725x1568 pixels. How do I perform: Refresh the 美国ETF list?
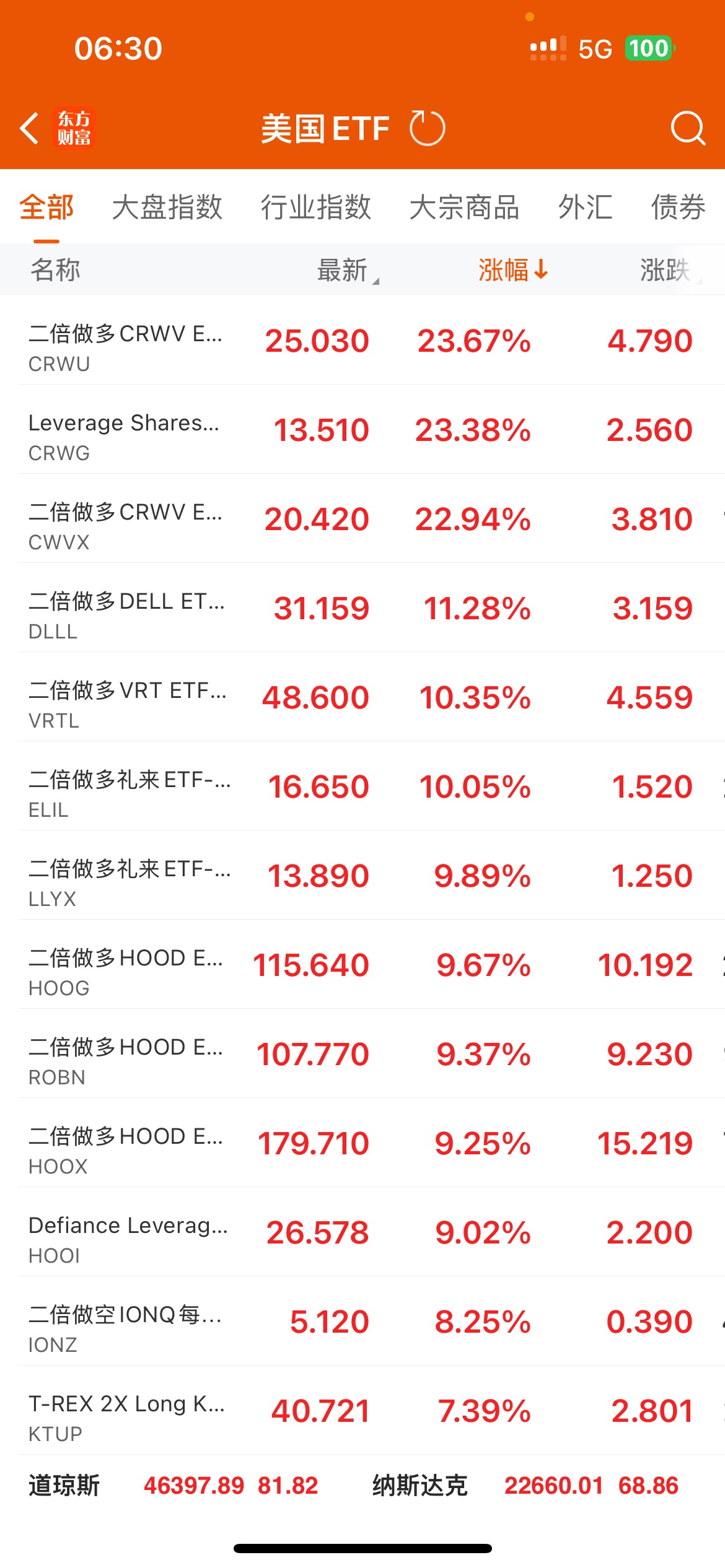tap(427, 128)
